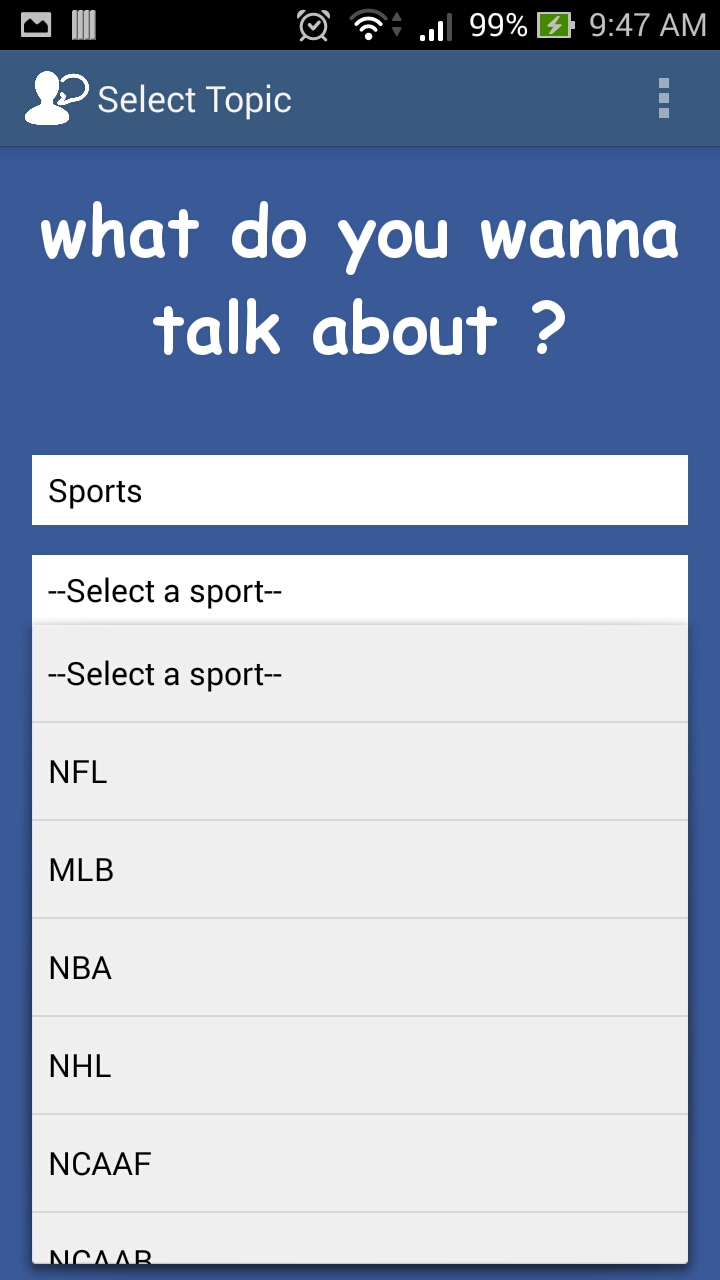Select MLB as the sport
Image resolution: width=720 pixels, height=1280 pixels.
[x=360, y=870]
